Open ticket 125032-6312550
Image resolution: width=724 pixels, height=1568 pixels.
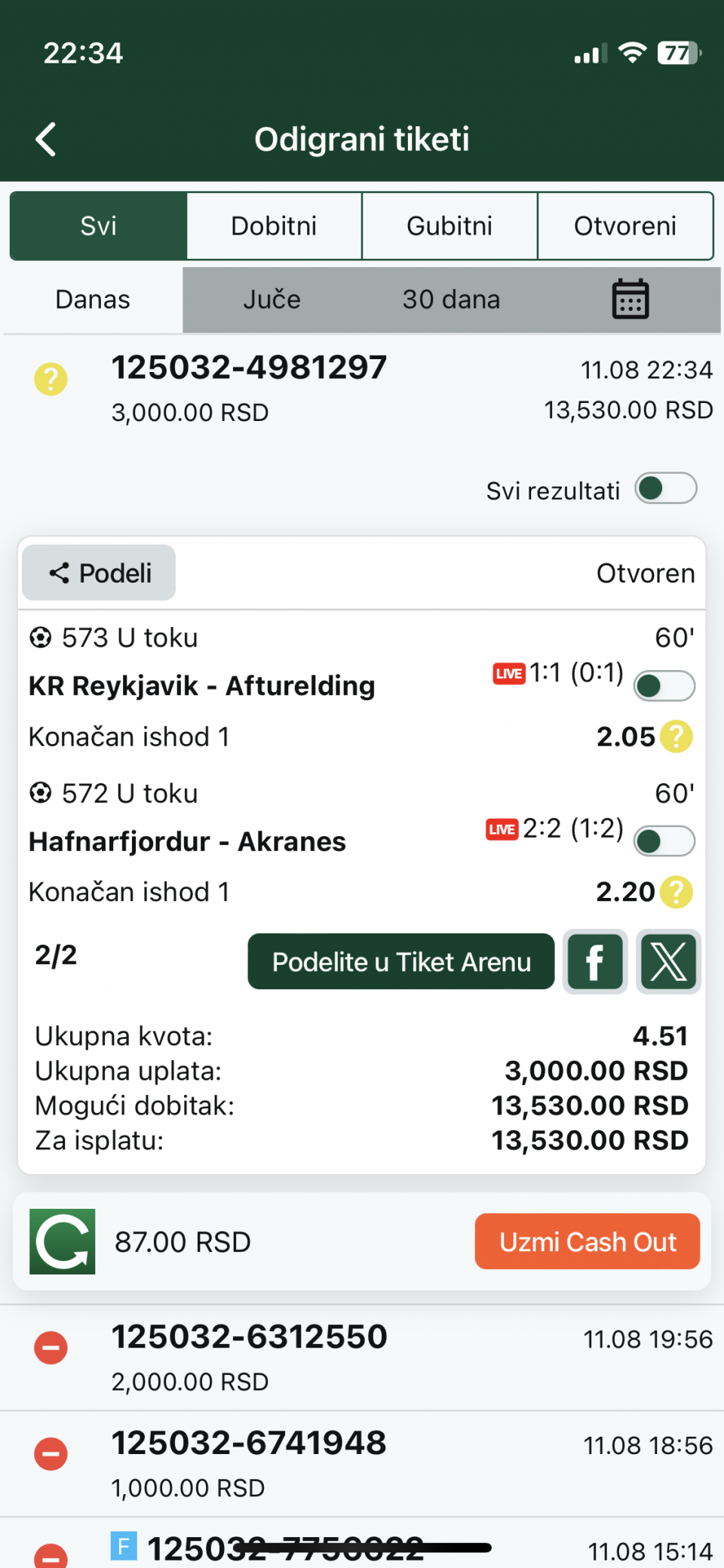[x=362, y=1357]
